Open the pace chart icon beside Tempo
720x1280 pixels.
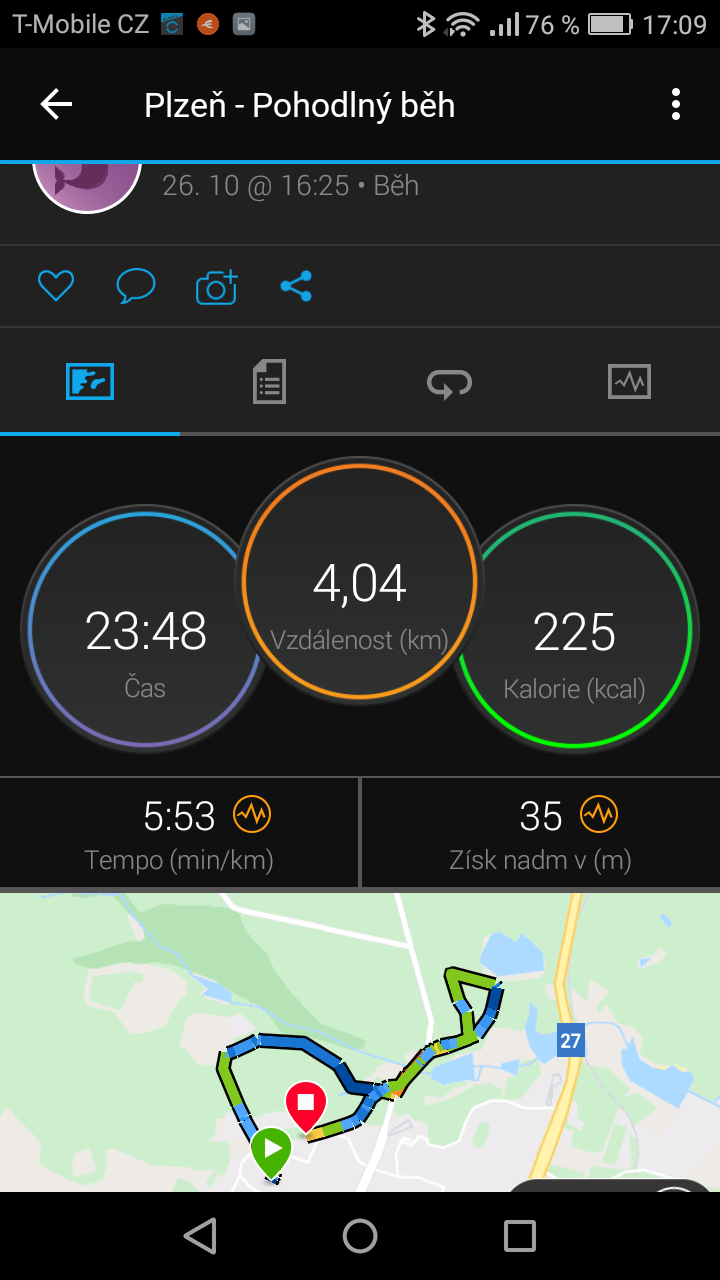pos(252,815)
